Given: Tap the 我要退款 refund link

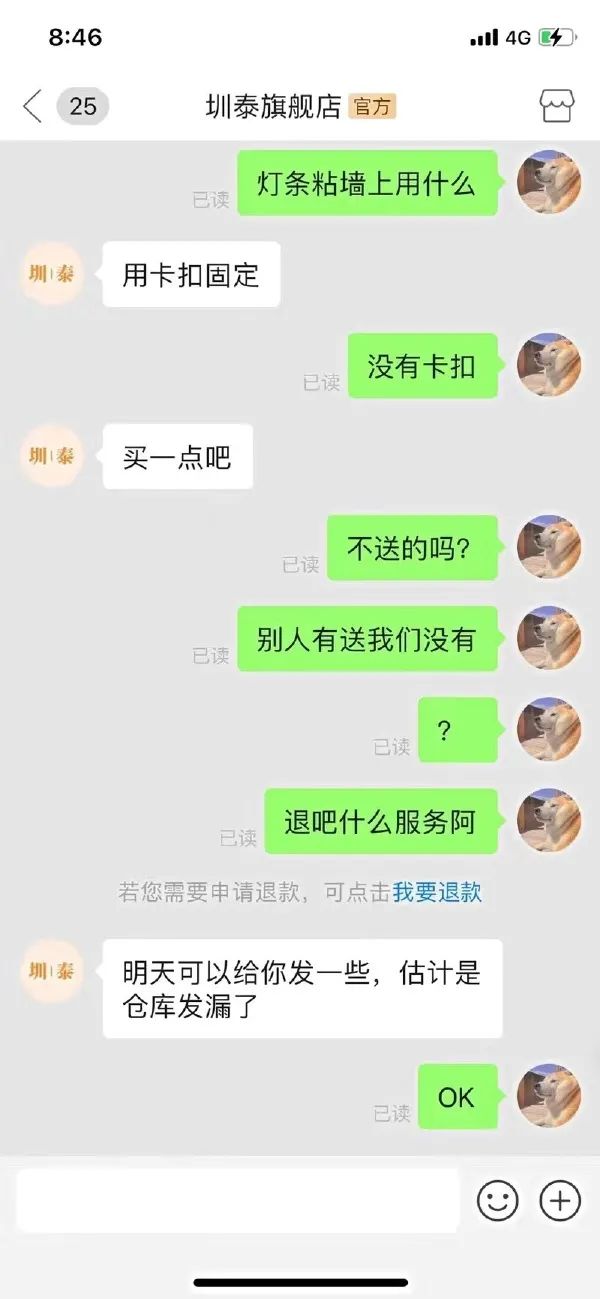Looking at the screenshot, I should tap(437, 892).
